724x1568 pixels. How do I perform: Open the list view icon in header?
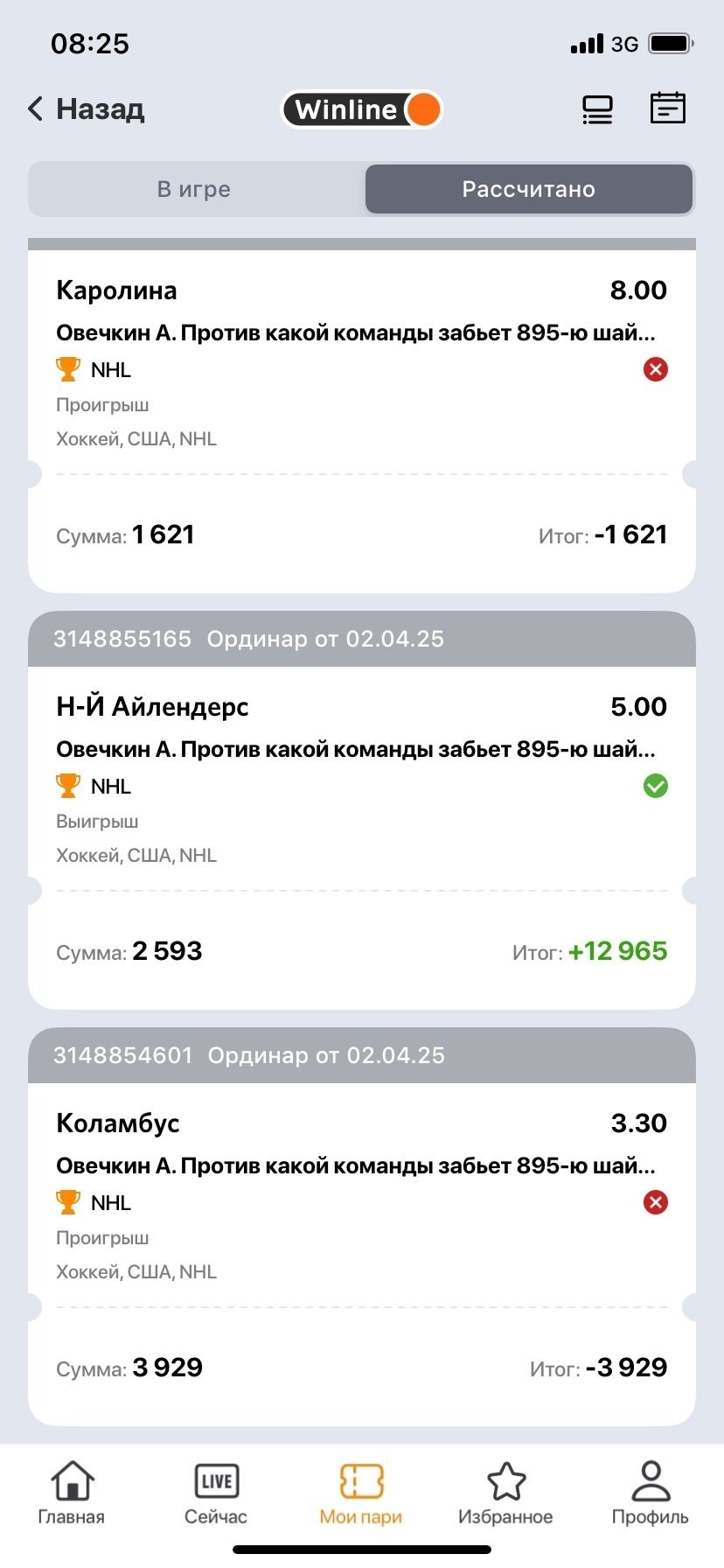[x=597, y=109]
